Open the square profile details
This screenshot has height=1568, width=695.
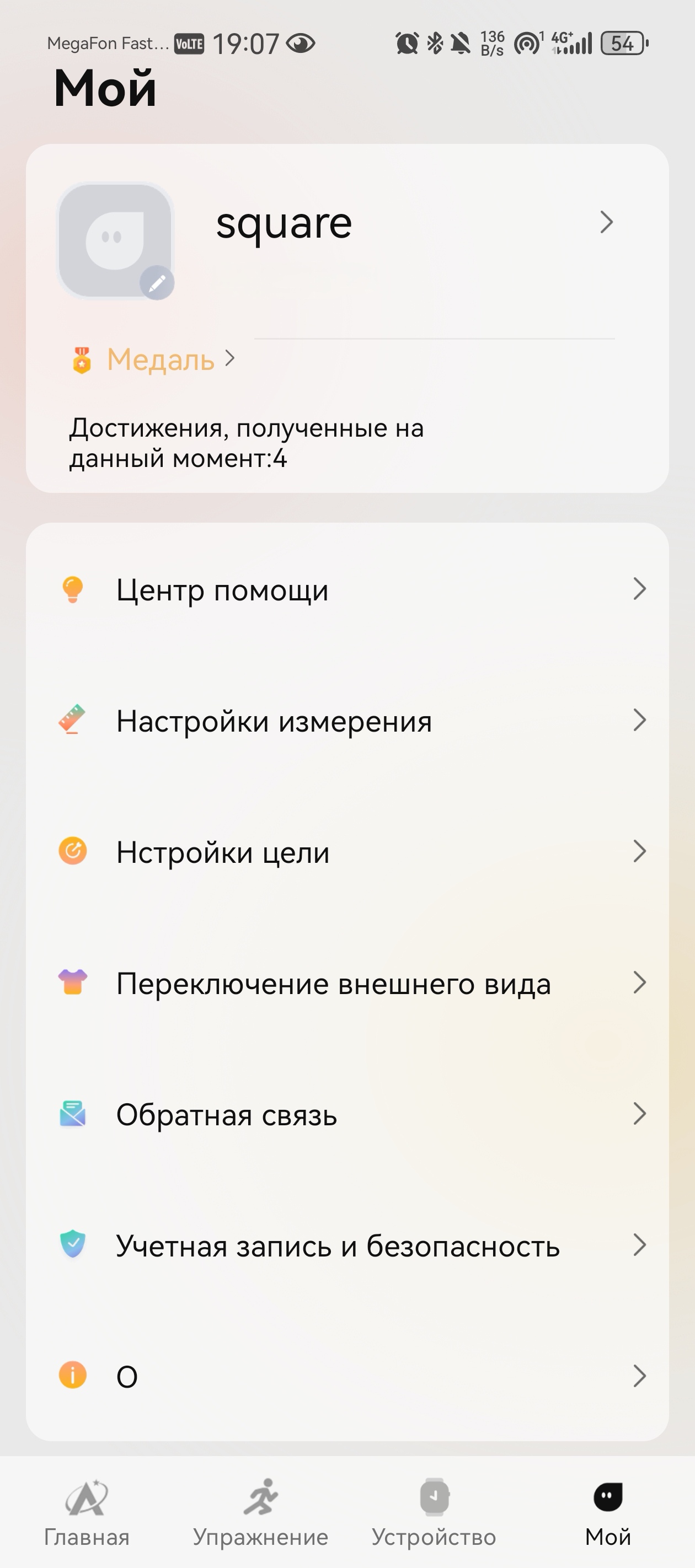tap(414, 223)
